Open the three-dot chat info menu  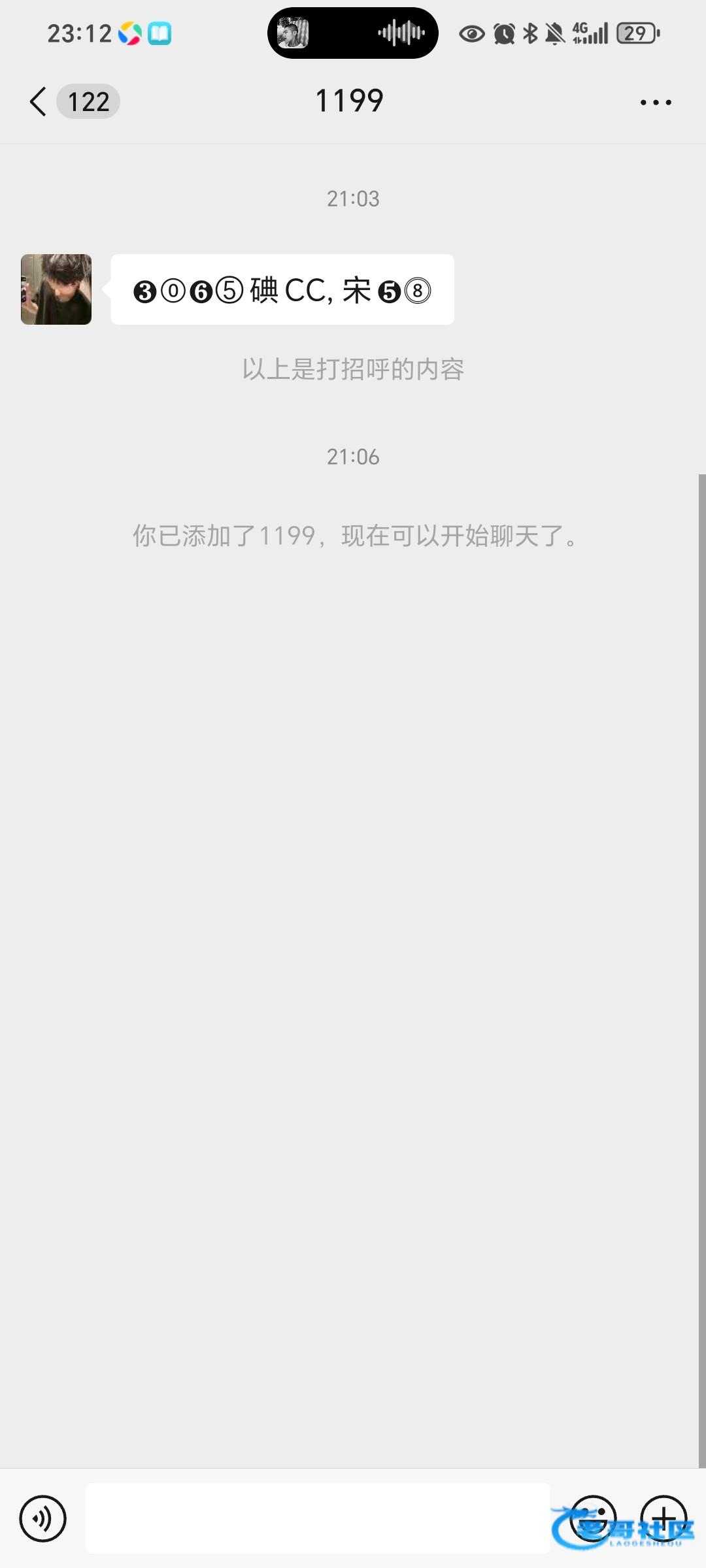(x=656, y=103)
